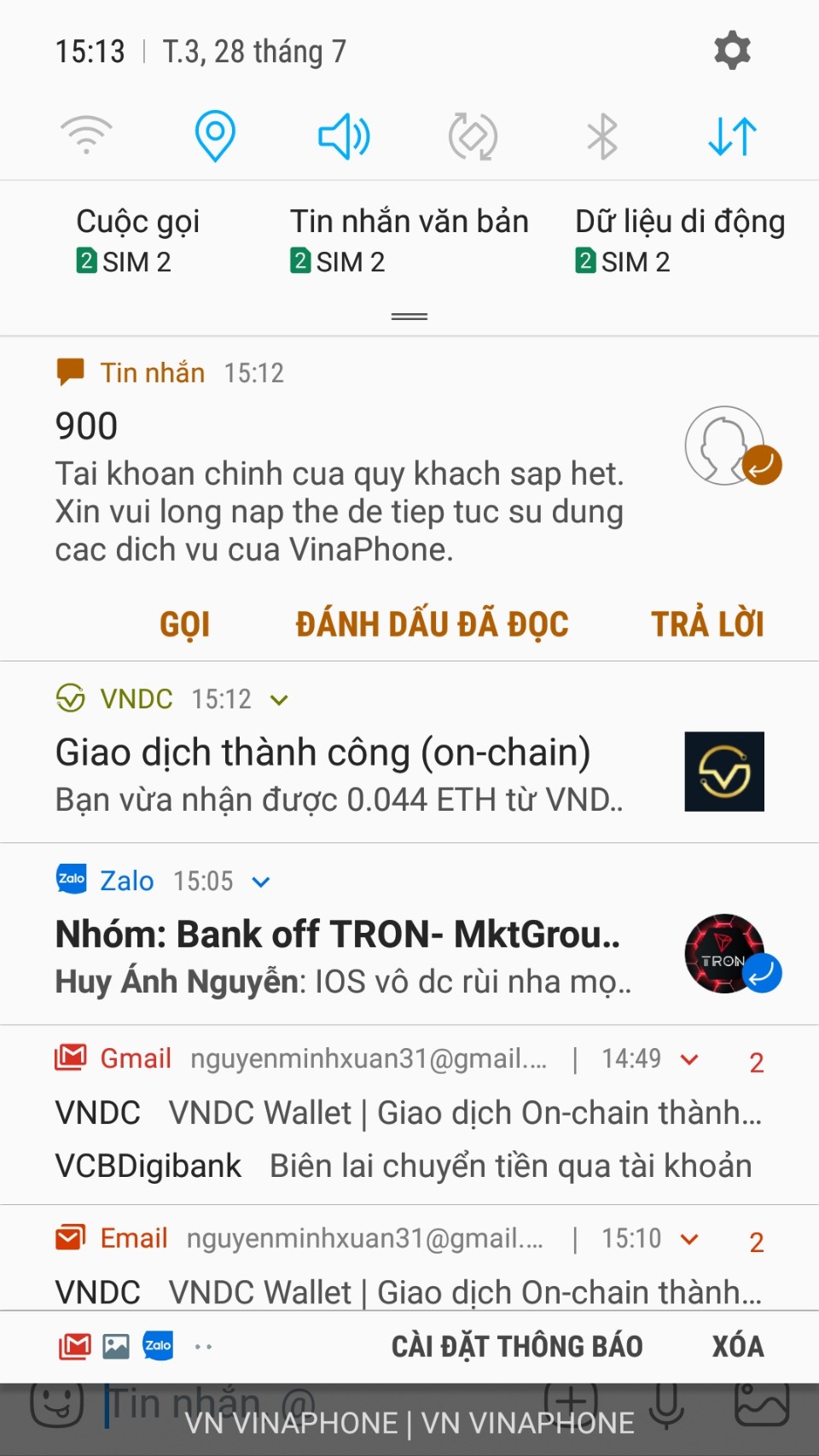The image size is (819, 1456).
Task: Open CÀI ĐẶT THÔNG BÁO
Action: point(517,1346)
